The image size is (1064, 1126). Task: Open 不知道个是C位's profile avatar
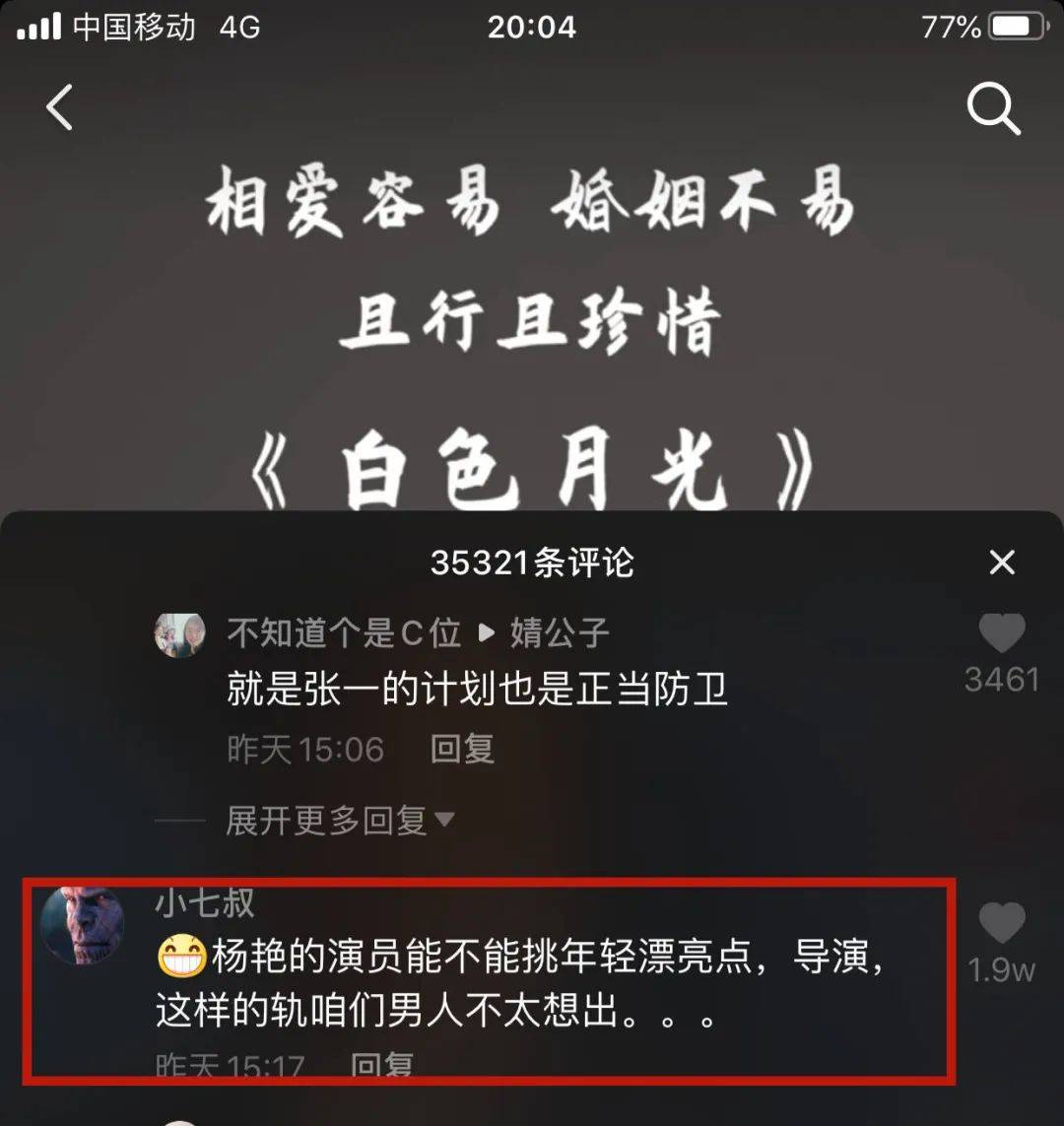(x=180, y=635)
